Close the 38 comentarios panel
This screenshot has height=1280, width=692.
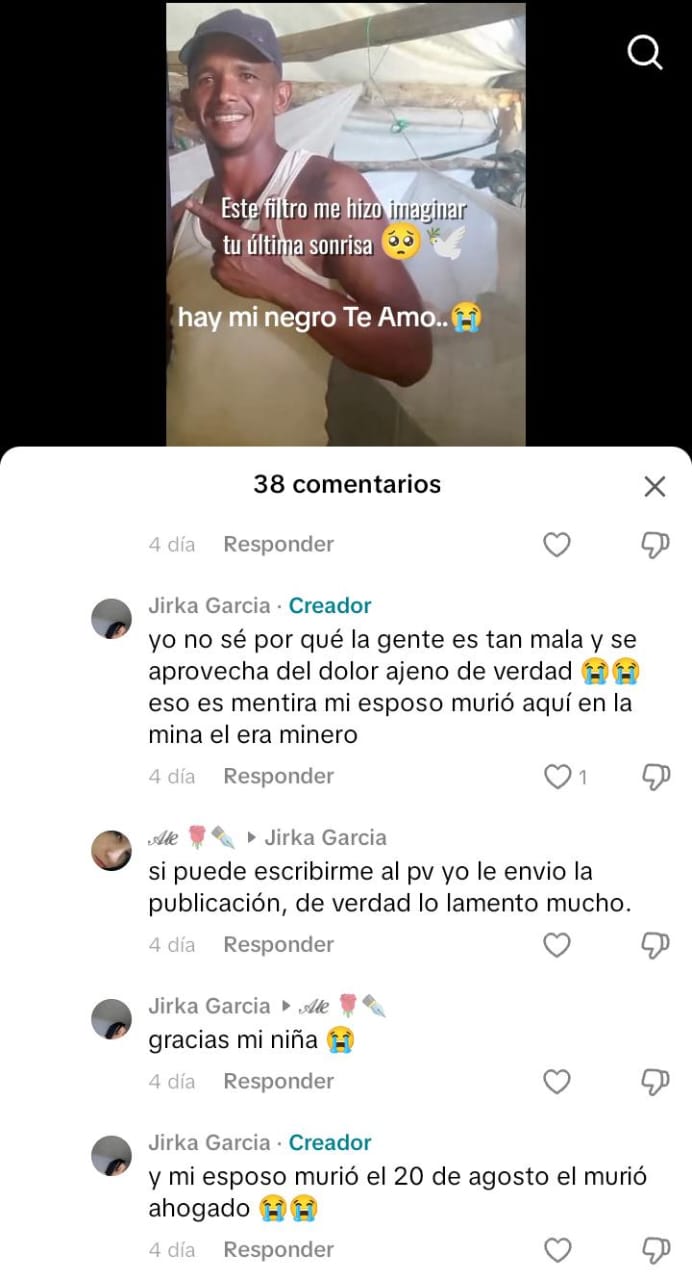coord(655,487)
